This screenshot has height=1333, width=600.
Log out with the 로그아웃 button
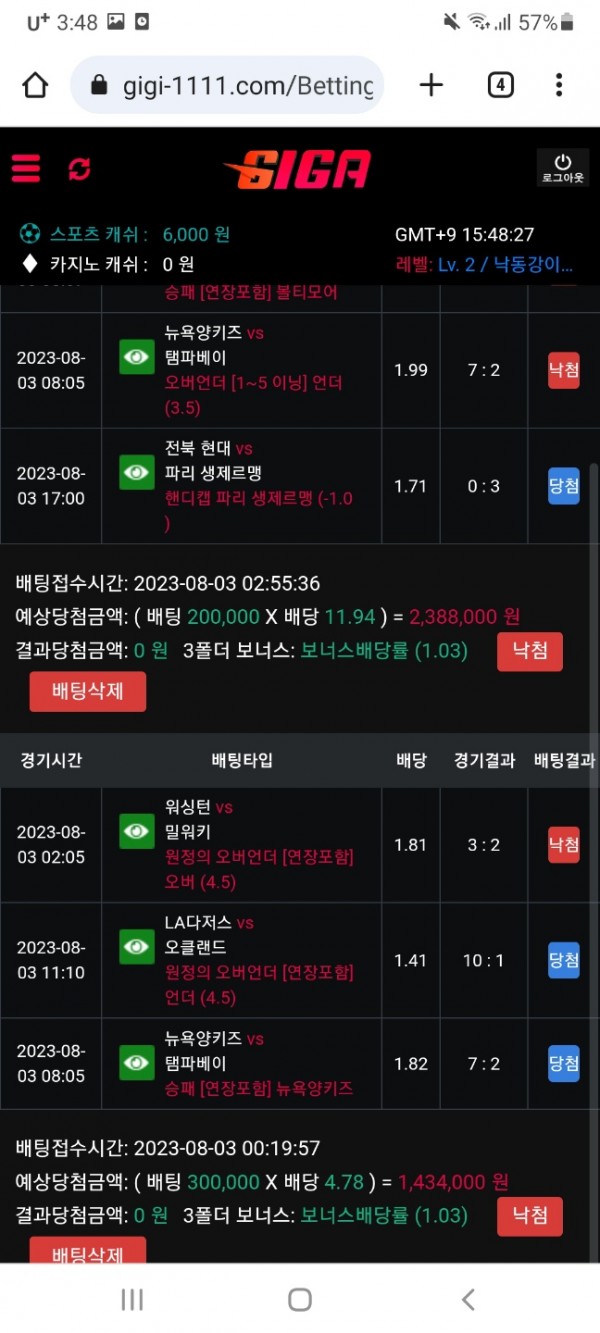(x=563, y=168)
